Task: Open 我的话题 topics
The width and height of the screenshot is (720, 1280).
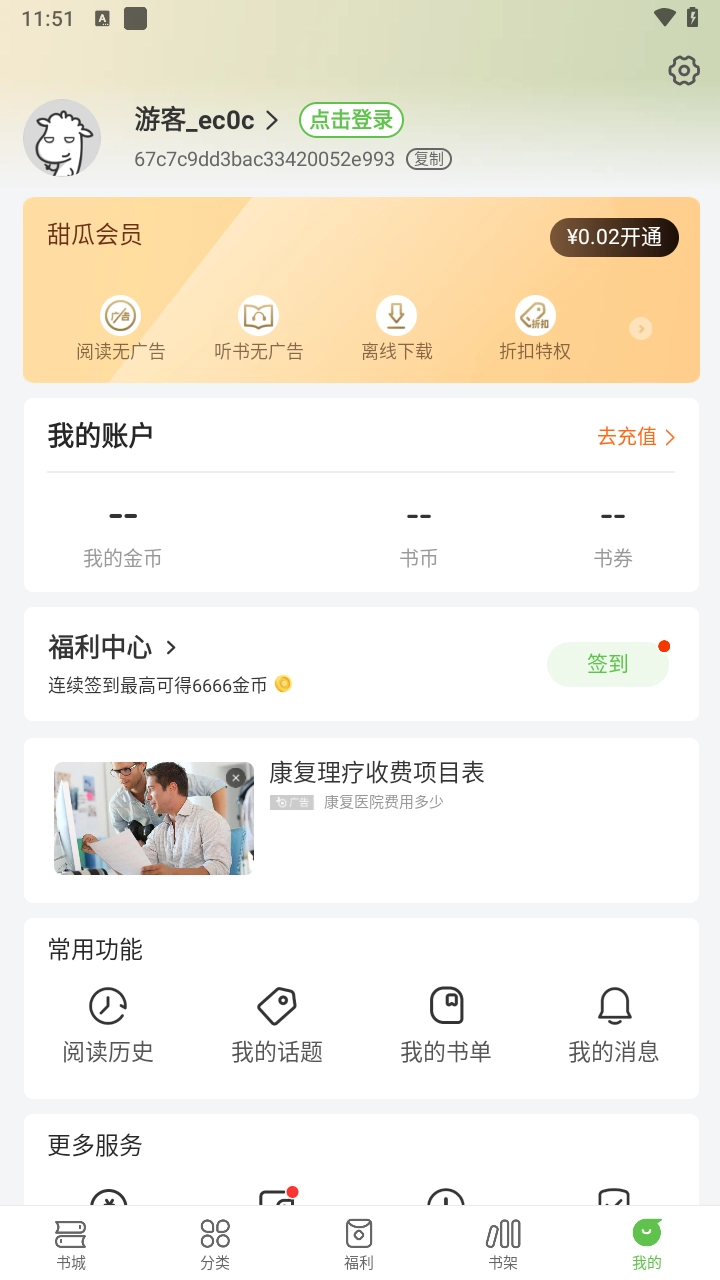Action: pyautogui.click(x=277, y=1024)
